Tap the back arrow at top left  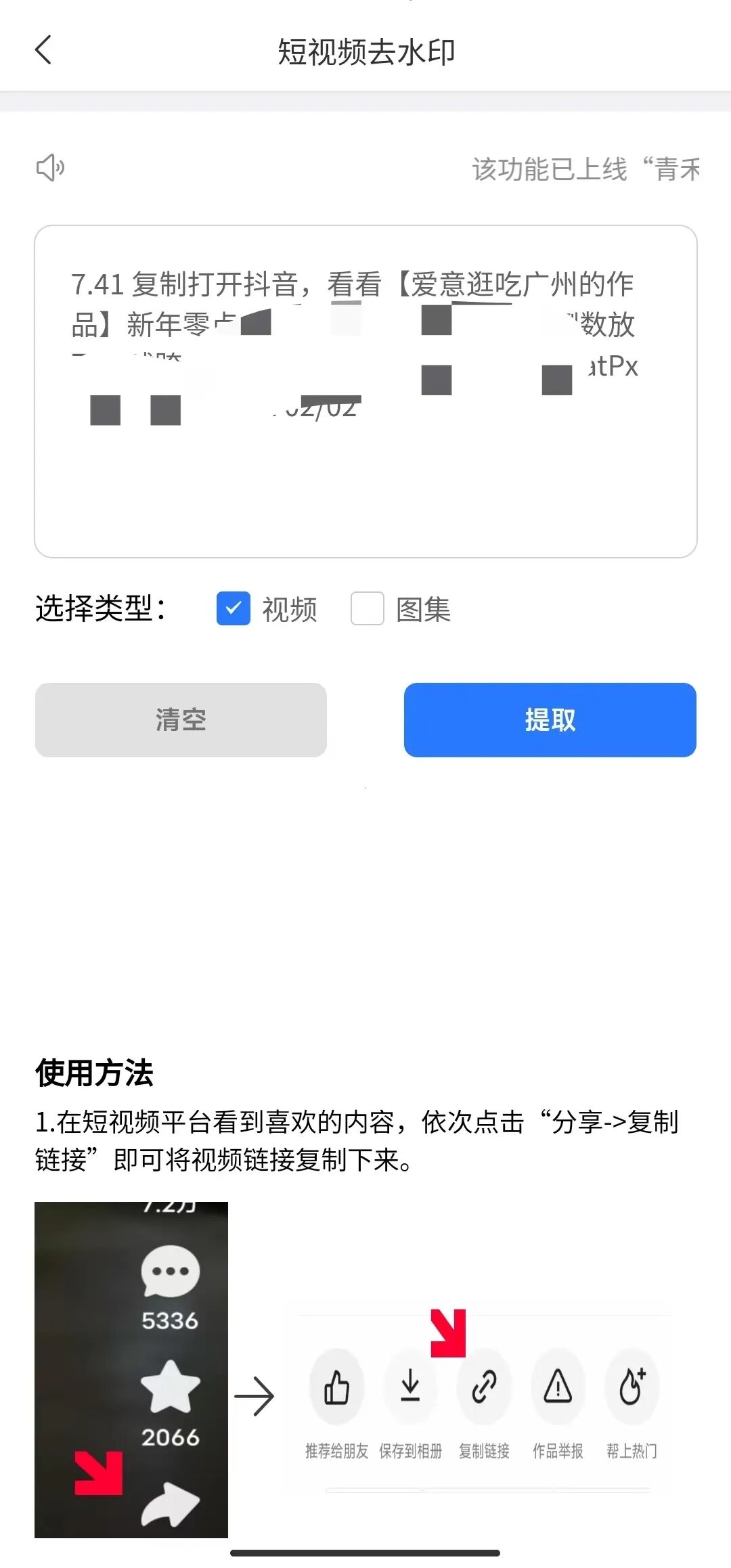(43, 49)
